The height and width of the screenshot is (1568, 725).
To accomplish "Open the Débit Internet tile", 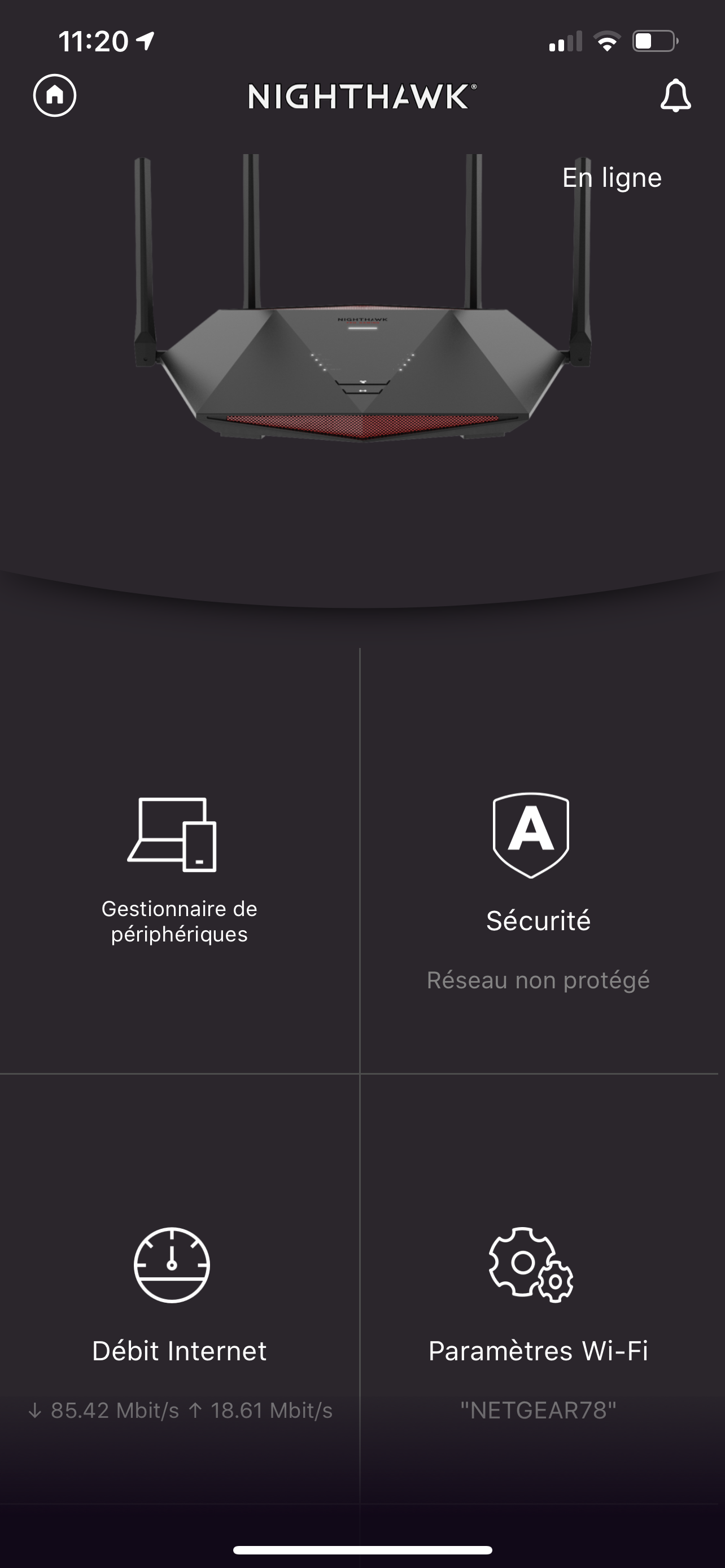I will [179, 1287].
